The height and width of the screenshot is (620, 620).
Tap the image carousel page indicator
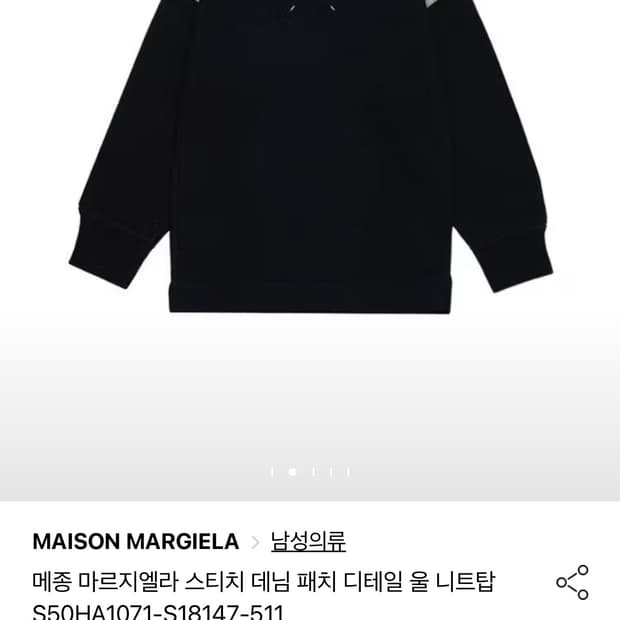[x=310, y=471]
